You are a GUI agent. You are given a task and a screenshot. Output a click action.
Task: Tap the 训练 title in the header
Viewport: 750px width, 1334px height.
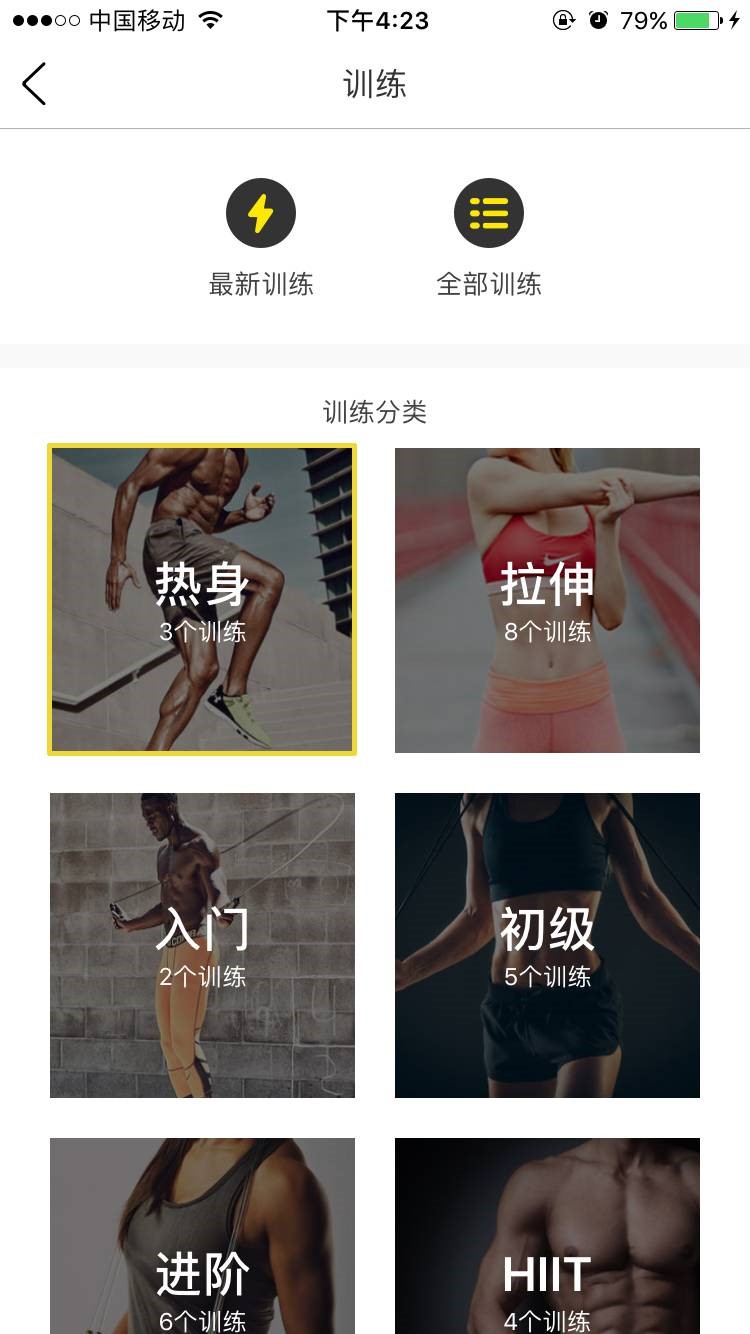[375, 84]
